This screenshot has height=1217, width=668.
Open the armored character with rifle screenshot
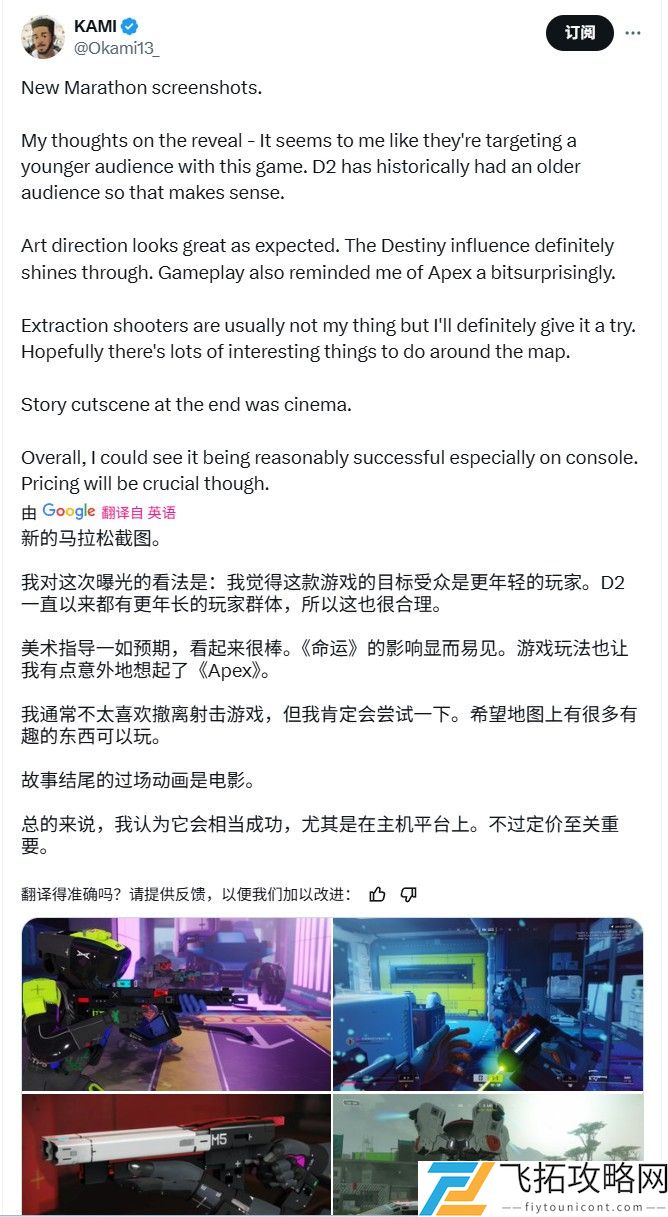point(176,1003)
